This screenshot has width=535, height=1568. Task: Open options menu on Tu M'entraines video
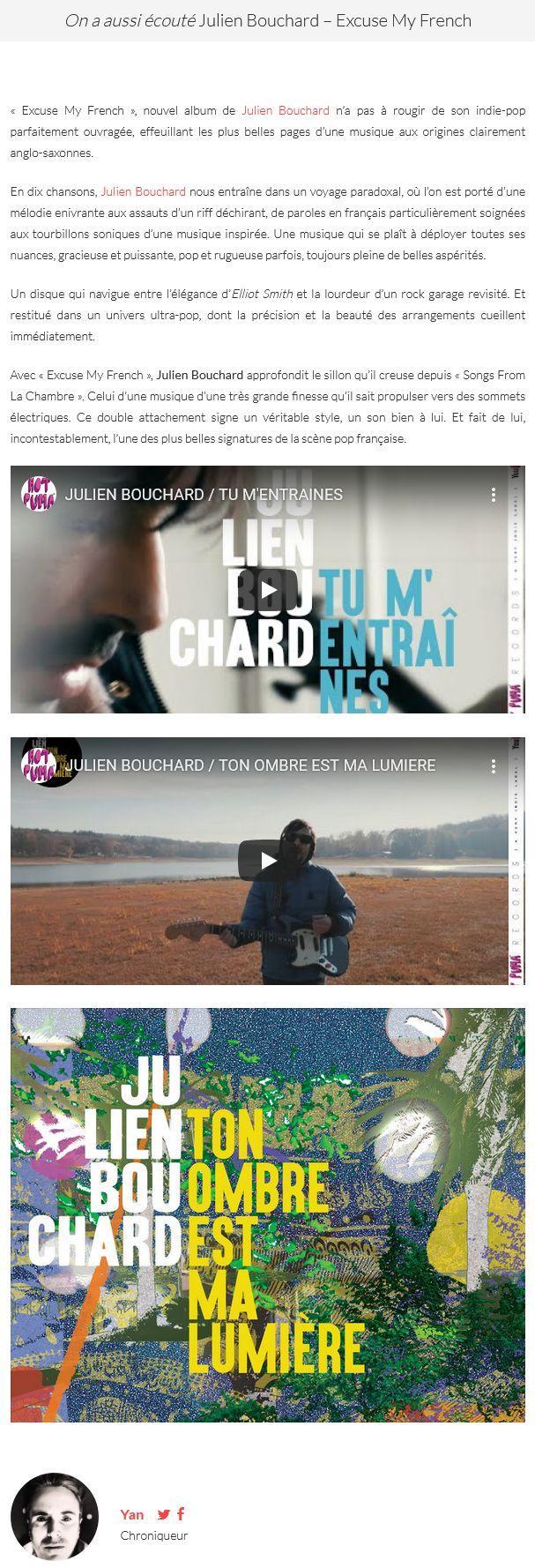[x=493, y=495]
